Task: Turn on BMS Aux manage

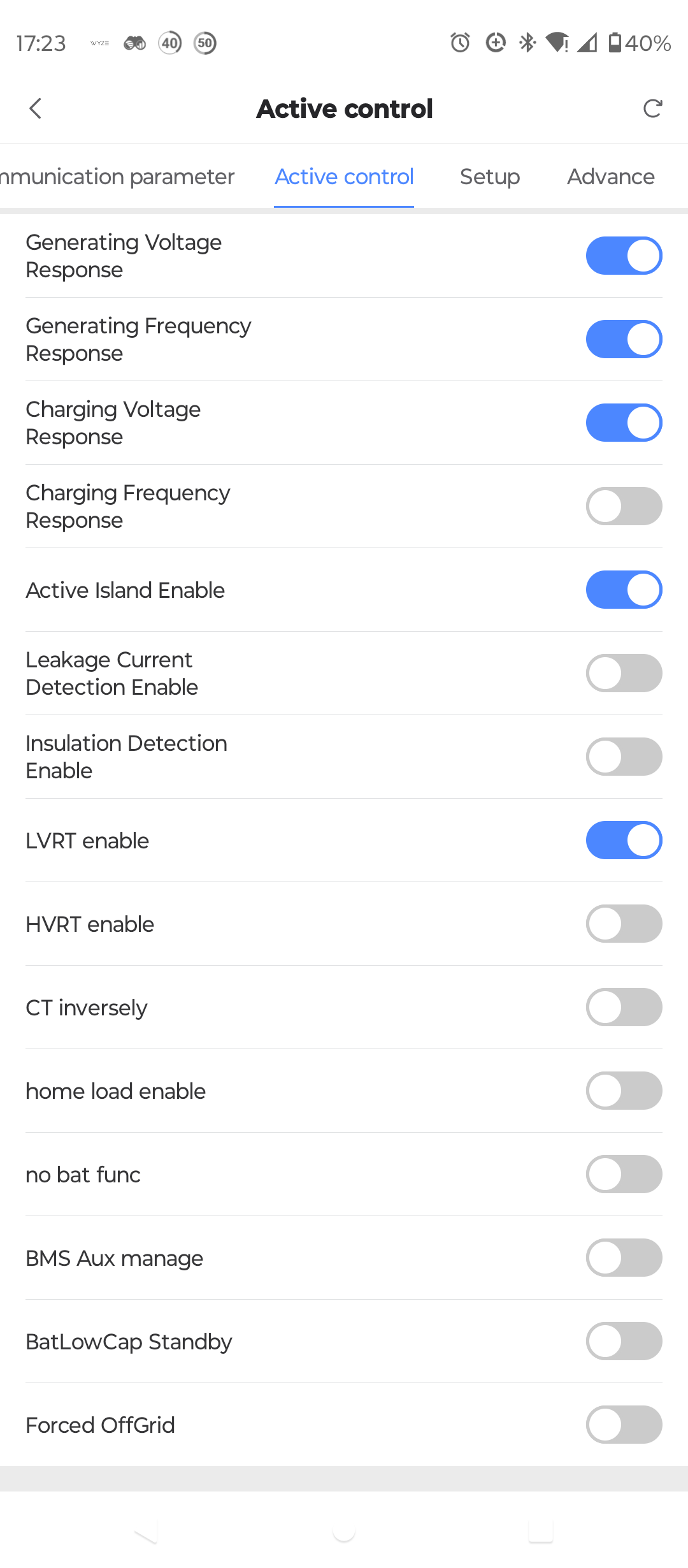Action: pyautogui.click(x=624, y=1258)
